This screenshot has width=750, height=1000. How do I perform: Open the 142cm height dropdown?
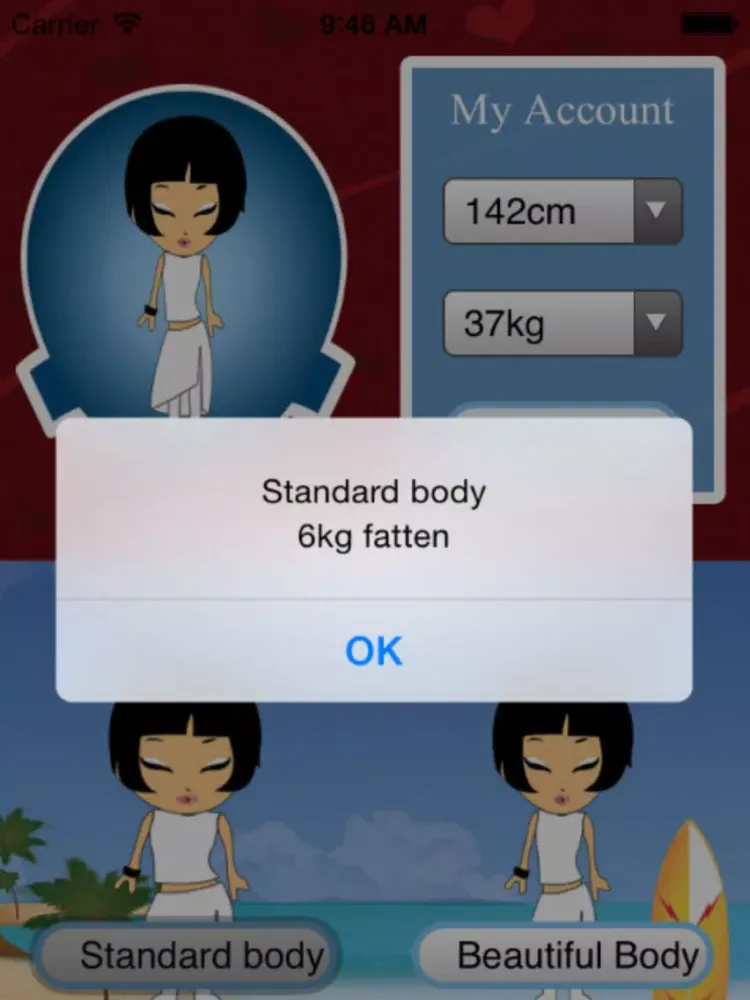(x=562, y=211)
